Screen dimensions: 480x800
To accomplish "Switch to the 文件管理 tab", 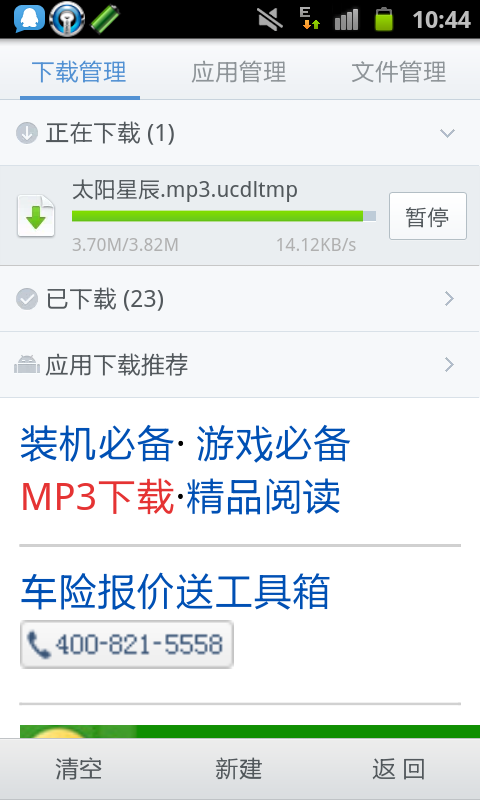I will click(399, 72).
